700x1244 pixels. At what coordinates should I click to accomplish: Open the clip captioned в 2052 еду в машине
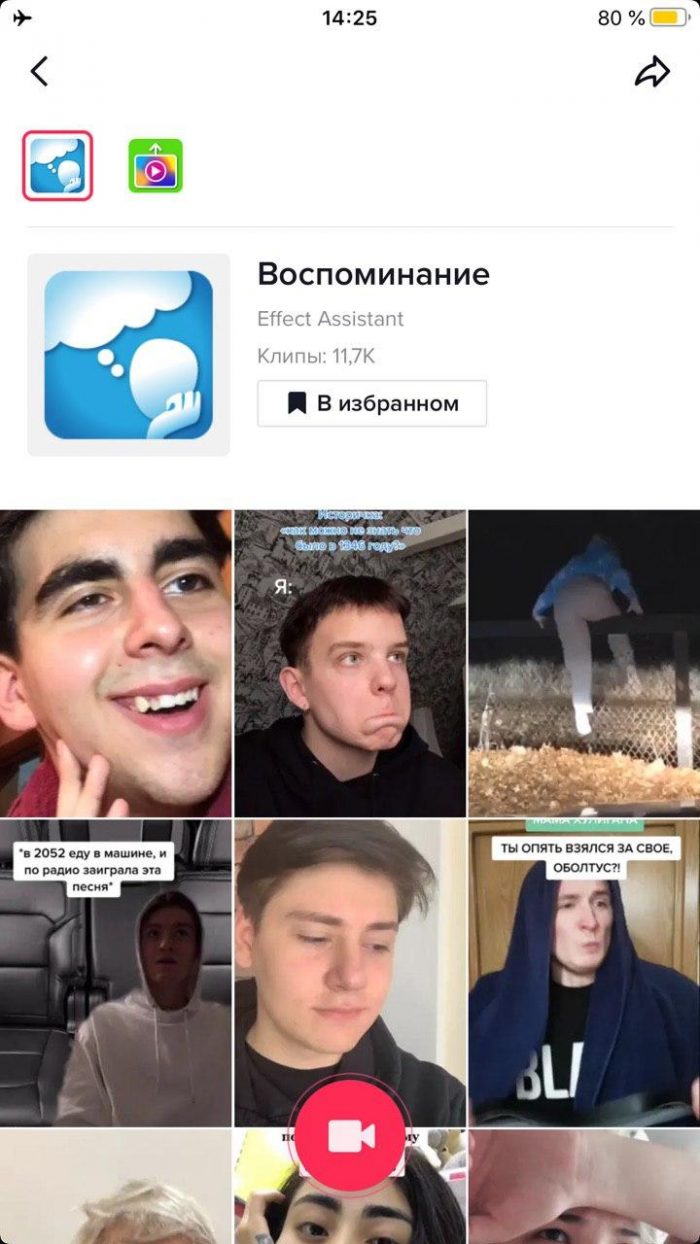pyautogui.click(x=115, y=972)
